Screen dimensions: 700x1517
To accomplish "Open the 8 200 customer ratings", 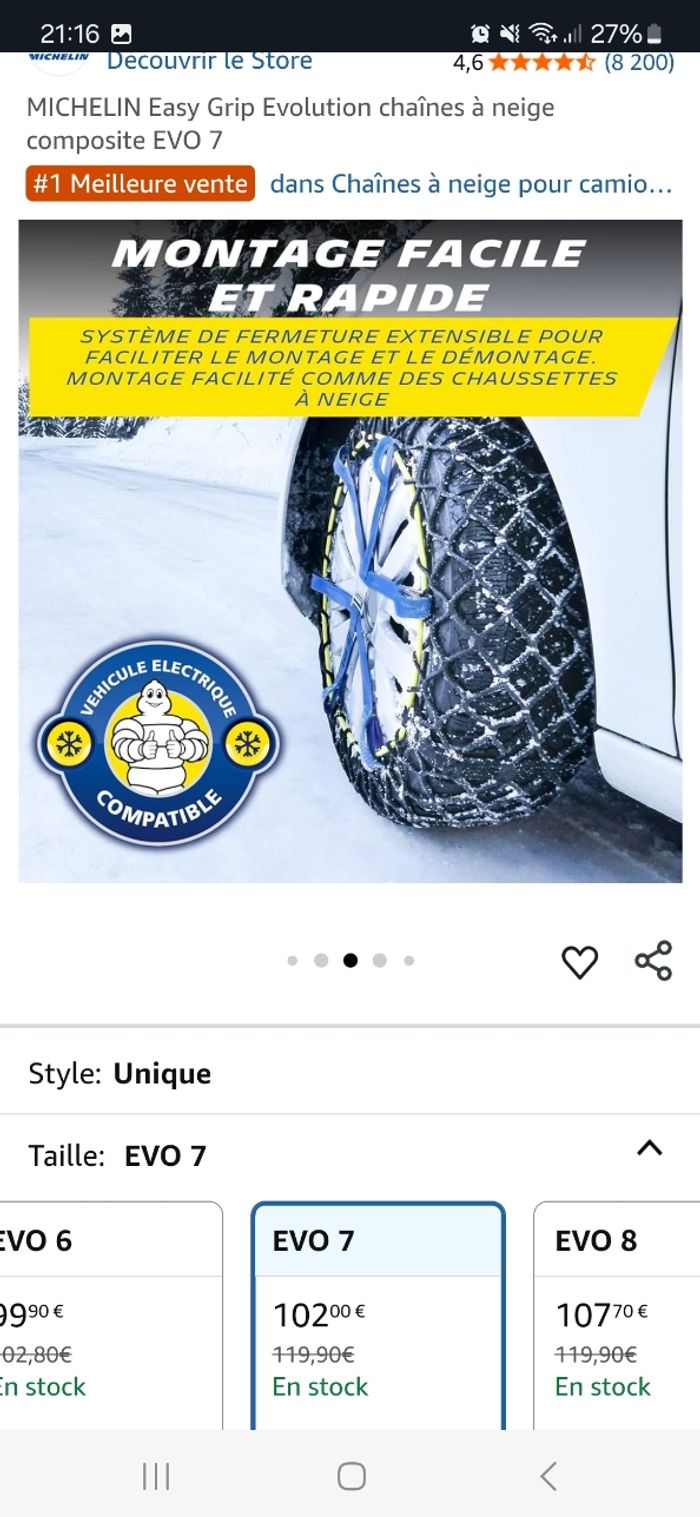I will pos(639,63).
